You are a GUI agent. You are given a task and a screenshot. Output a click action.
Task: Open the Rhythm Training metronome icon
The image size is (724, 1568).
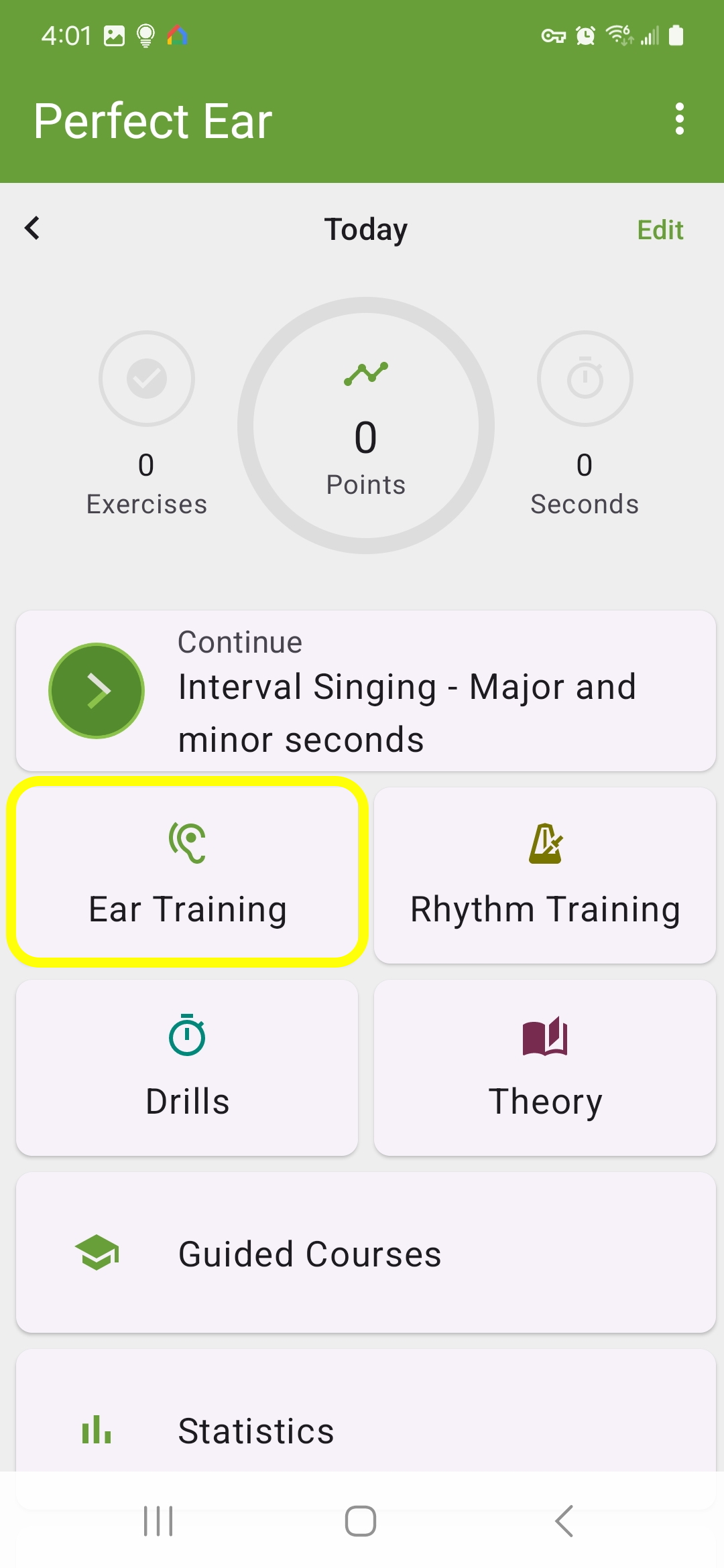(x=544, y=843)
